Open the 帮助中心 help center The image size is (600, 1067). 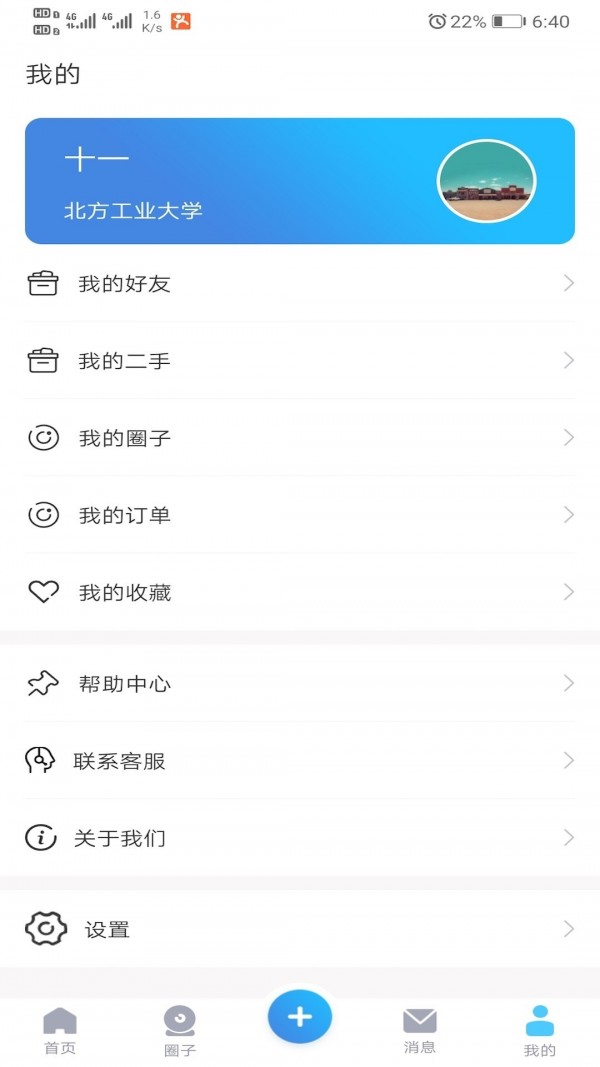click(300, 684)
